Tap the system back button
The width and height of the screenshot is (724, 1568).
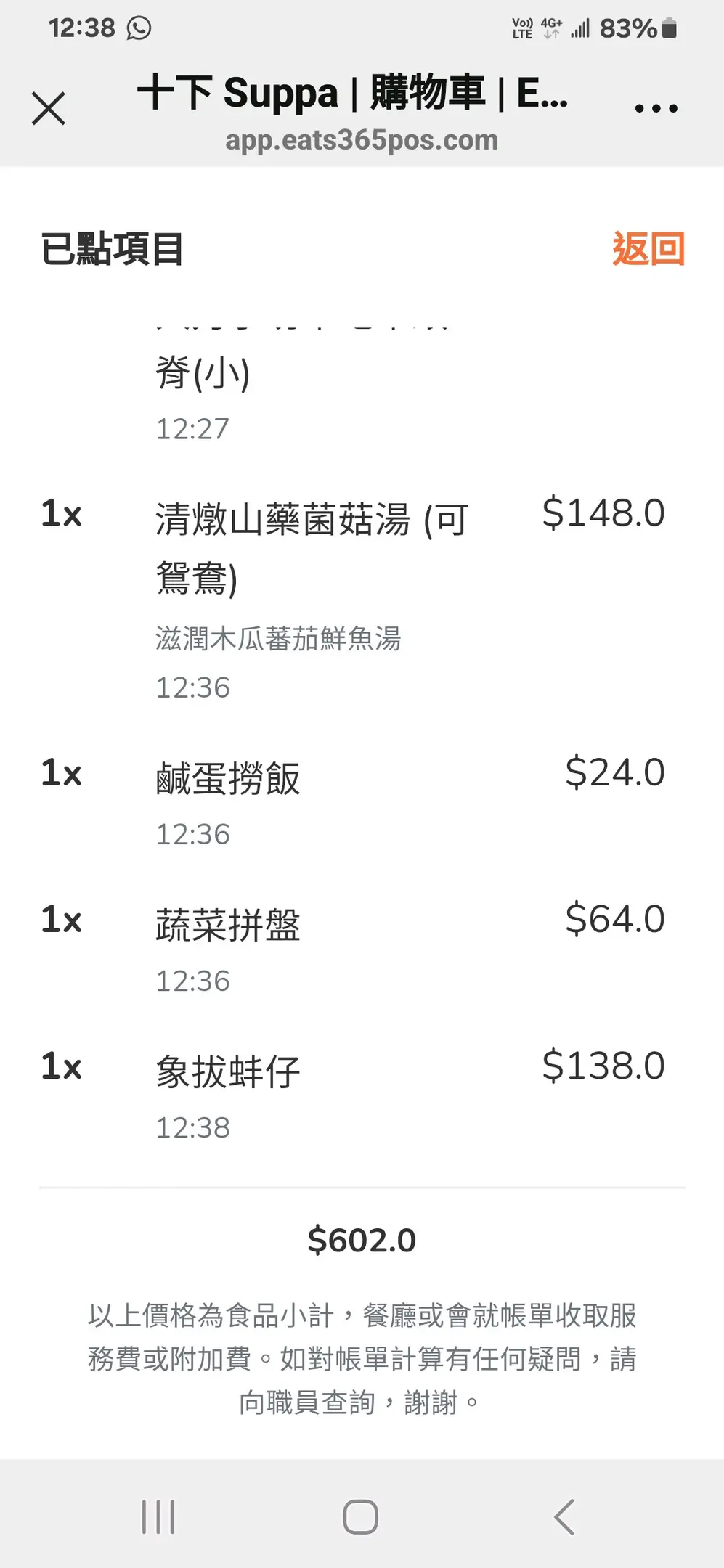tap(564, 1517)
